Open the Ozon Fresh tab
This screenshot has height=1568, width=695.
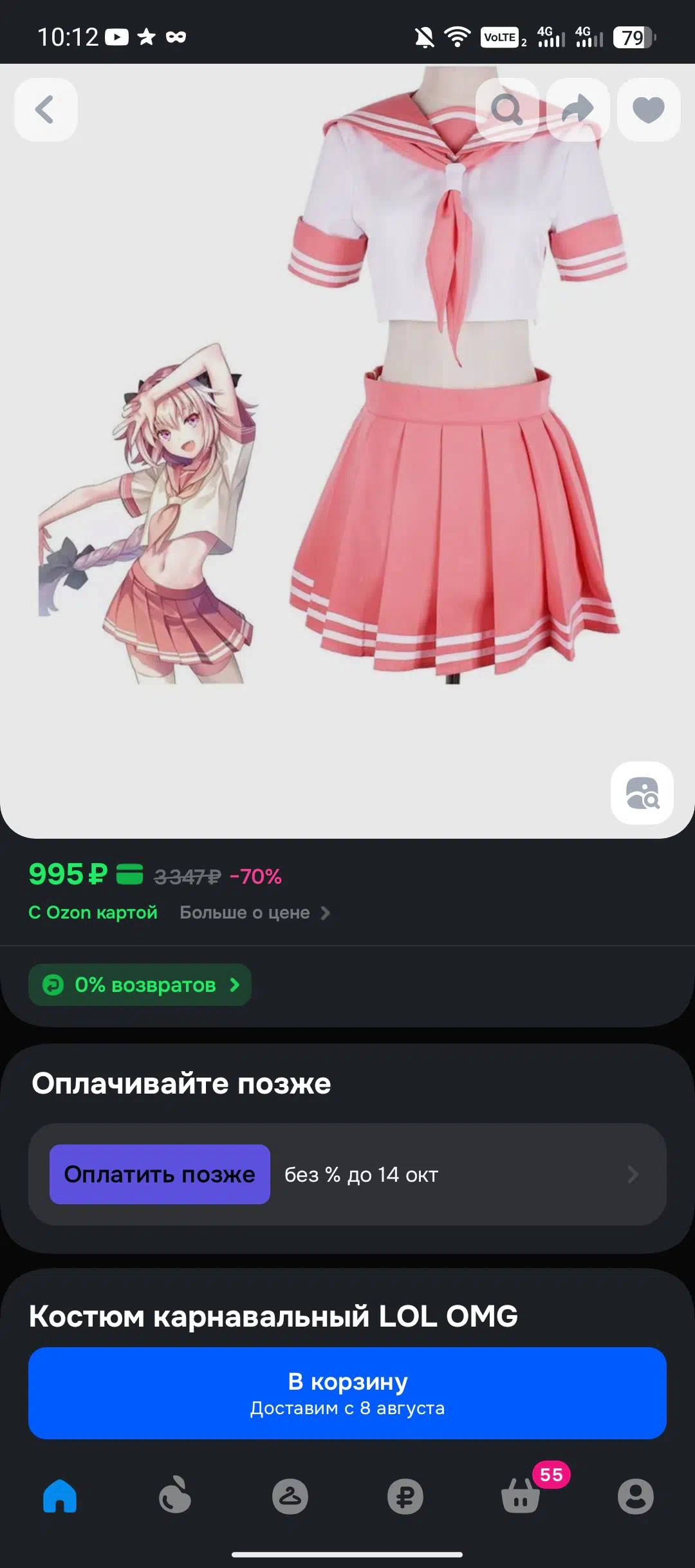coord(175,1496)
